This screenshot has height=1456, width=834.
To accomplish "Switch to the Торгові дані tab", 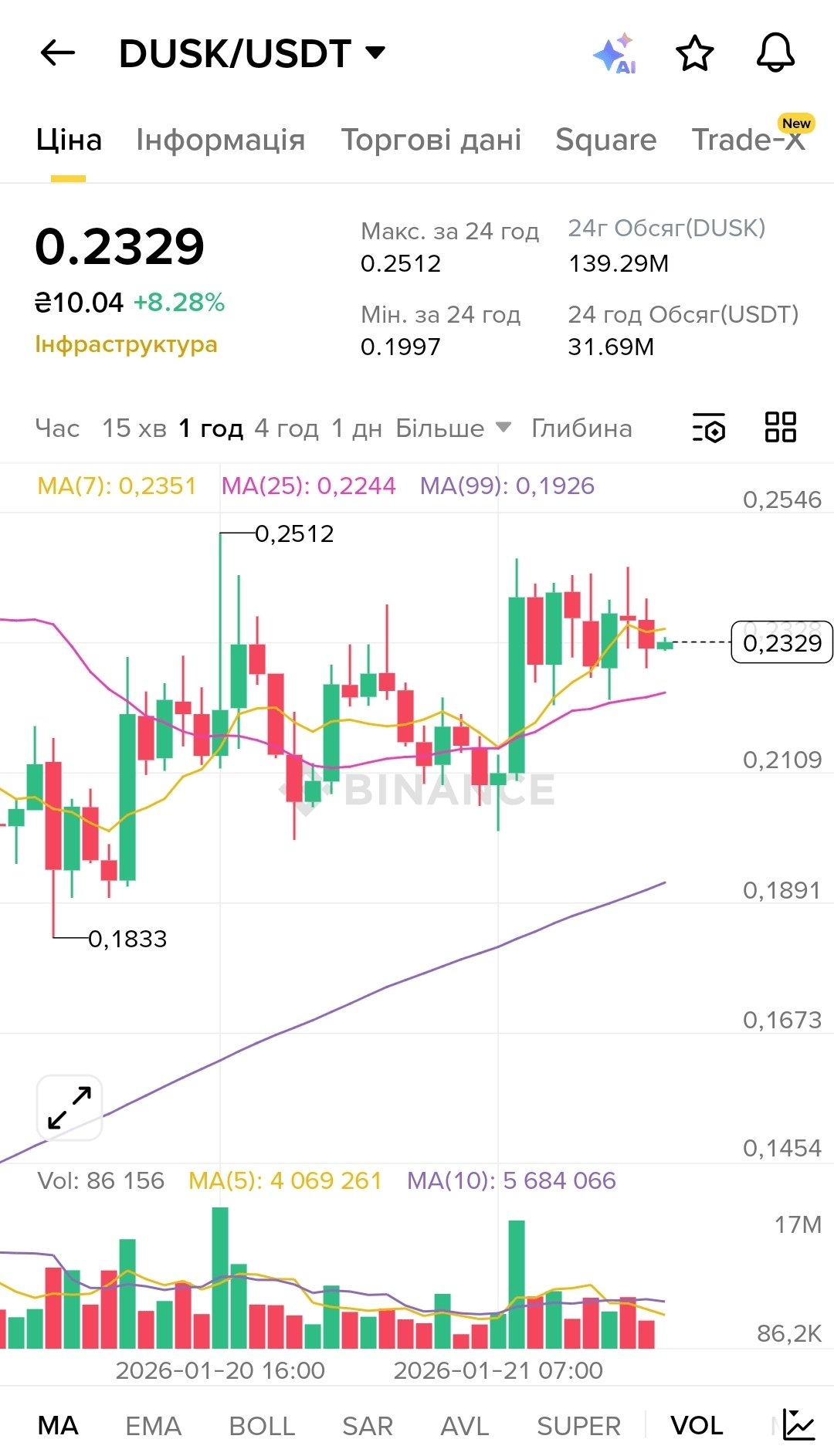I will tap(431, 140).
